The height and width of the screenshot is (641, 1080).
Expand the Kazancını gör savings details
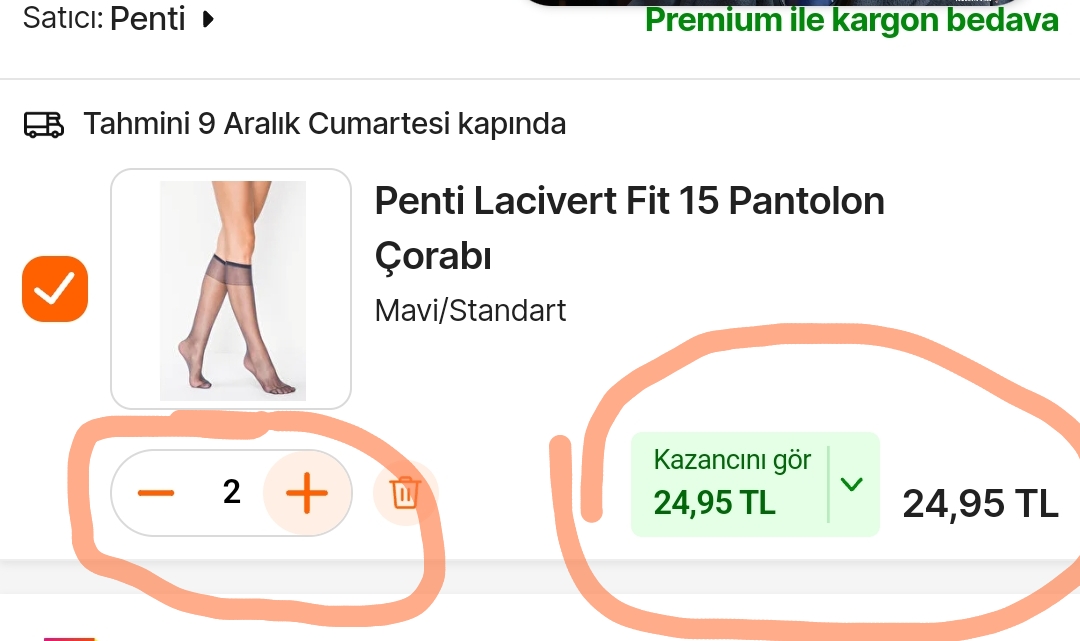(851, 485)
